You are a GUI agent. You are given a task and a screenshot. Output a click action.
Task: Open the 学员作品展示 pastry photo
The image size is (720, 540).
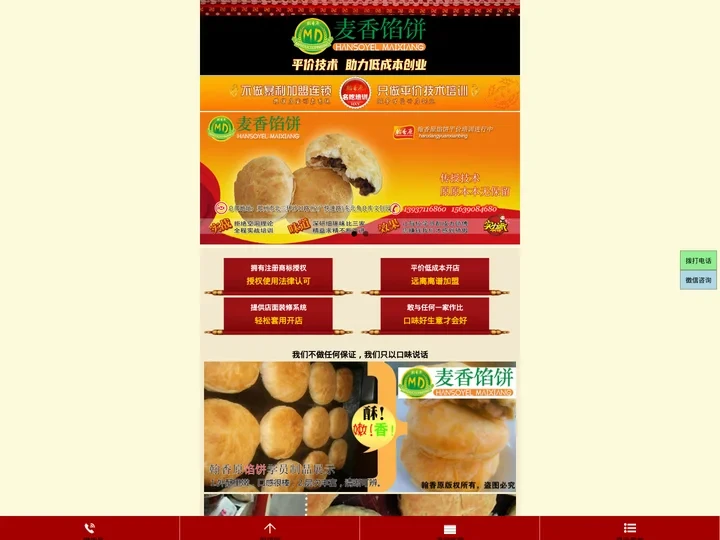(x=360, y=427)
